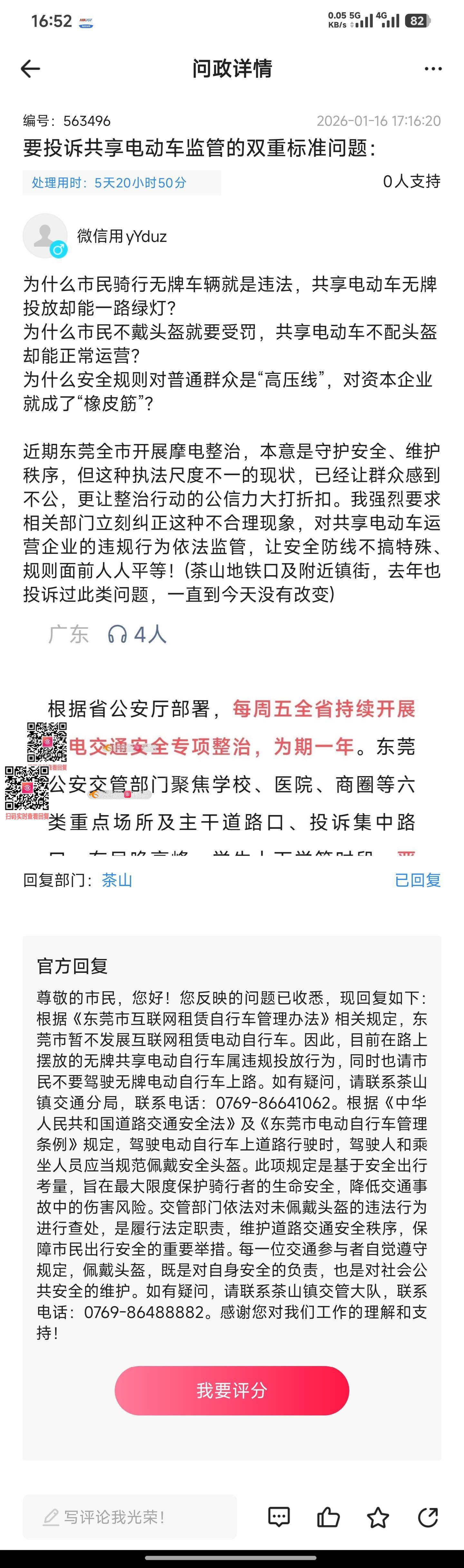Screen dimensions: 464x1568
Task: Open the 茶山 reply department link
Action: (117, 880)
